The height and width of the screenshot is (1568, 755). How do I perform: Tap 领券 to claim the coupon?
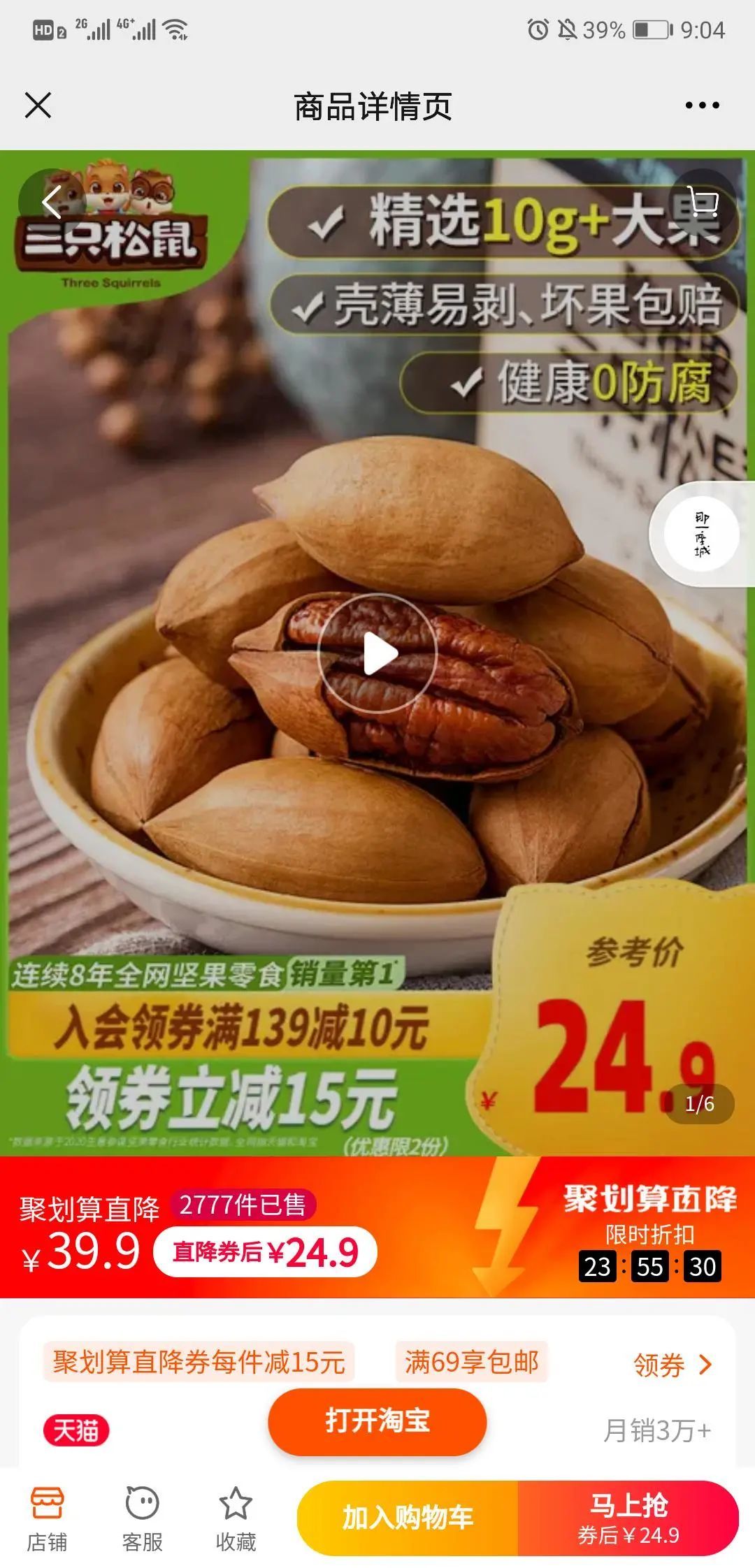tap(672, 1364)
